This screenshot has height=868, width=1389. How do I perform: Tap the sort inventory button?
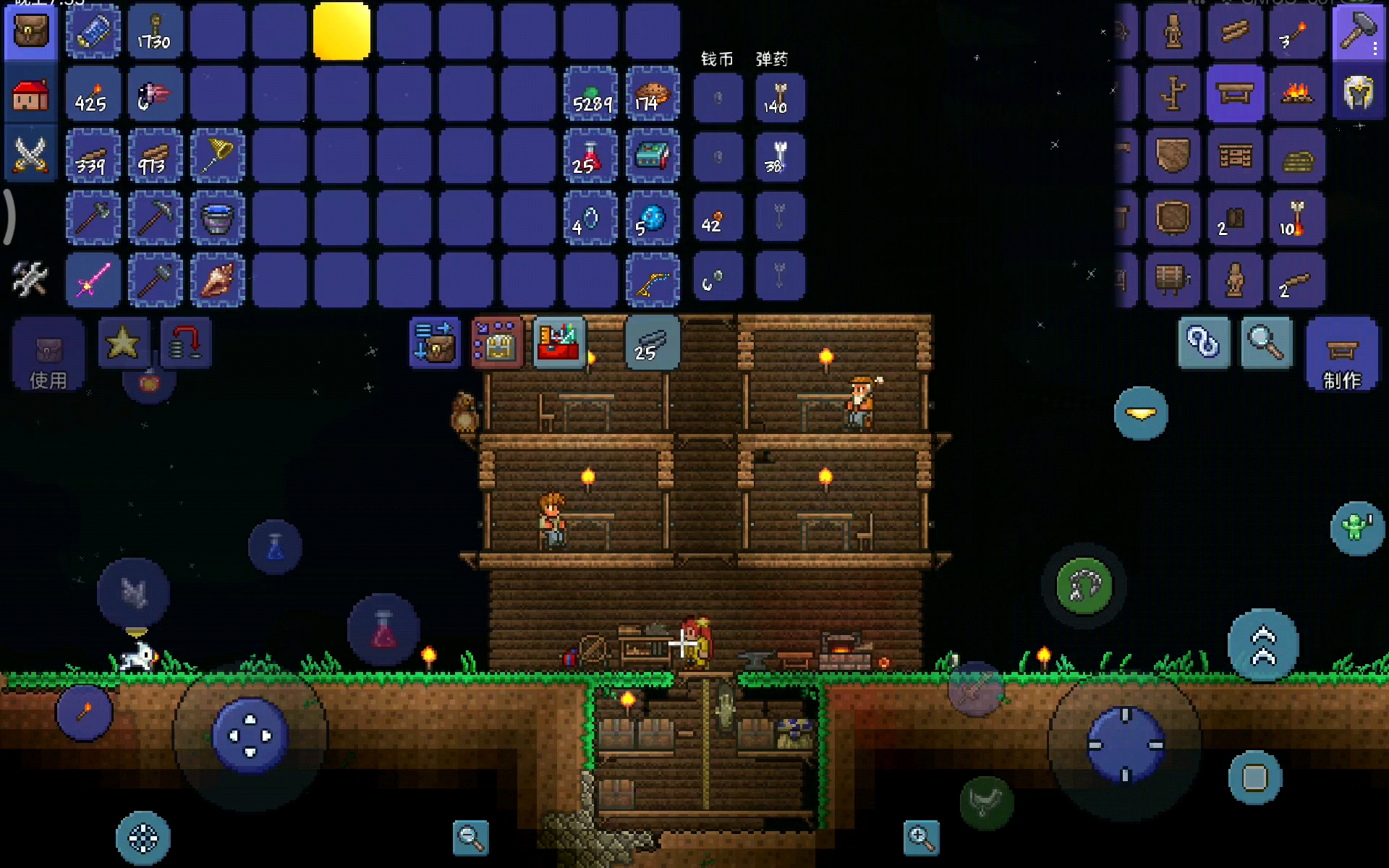coord(496,342)
